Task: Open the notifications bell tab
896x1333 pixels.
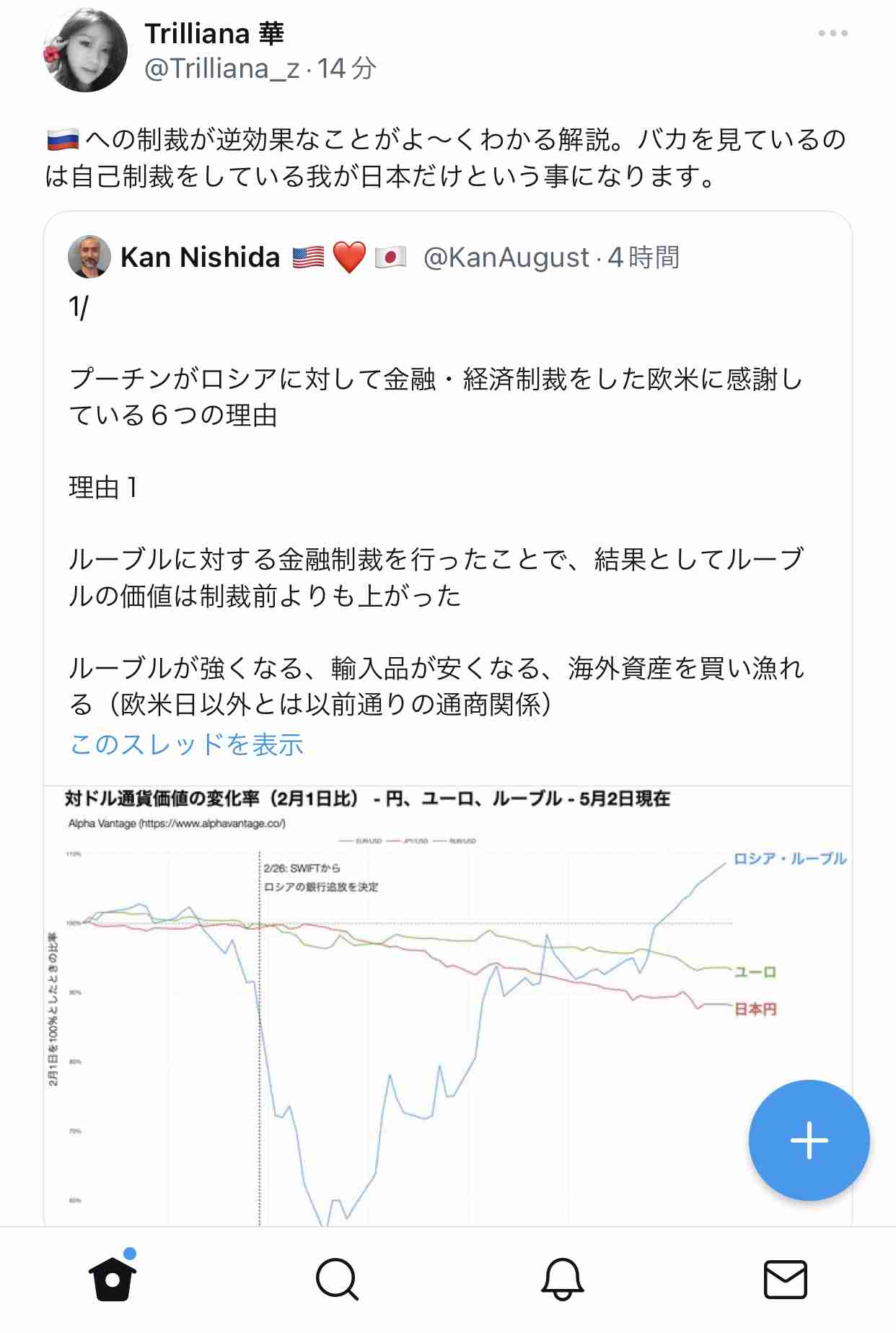Action: coord(562,1279)
